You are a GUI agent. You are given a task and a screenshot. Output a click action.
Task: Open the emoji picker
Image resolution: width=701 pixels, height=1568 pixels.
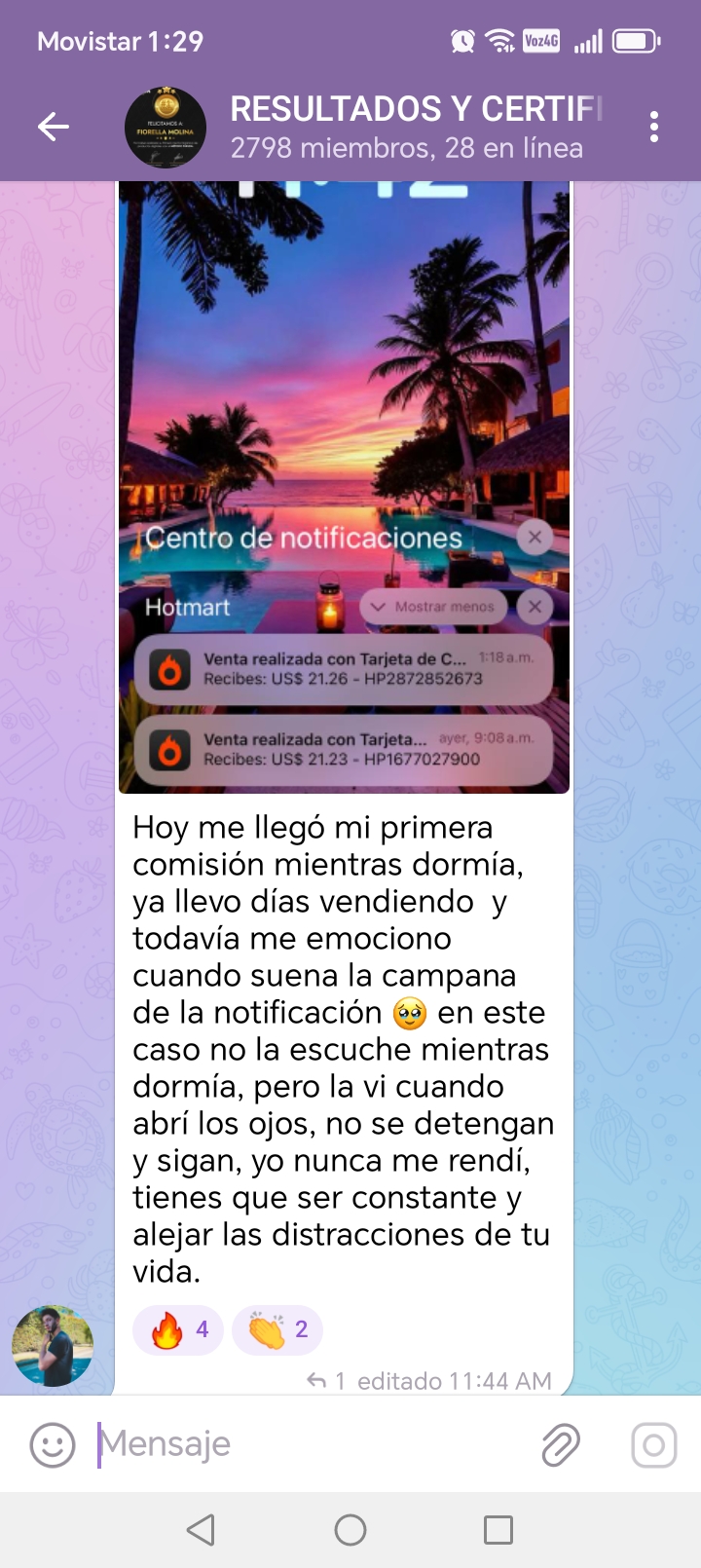point(53,1444)
